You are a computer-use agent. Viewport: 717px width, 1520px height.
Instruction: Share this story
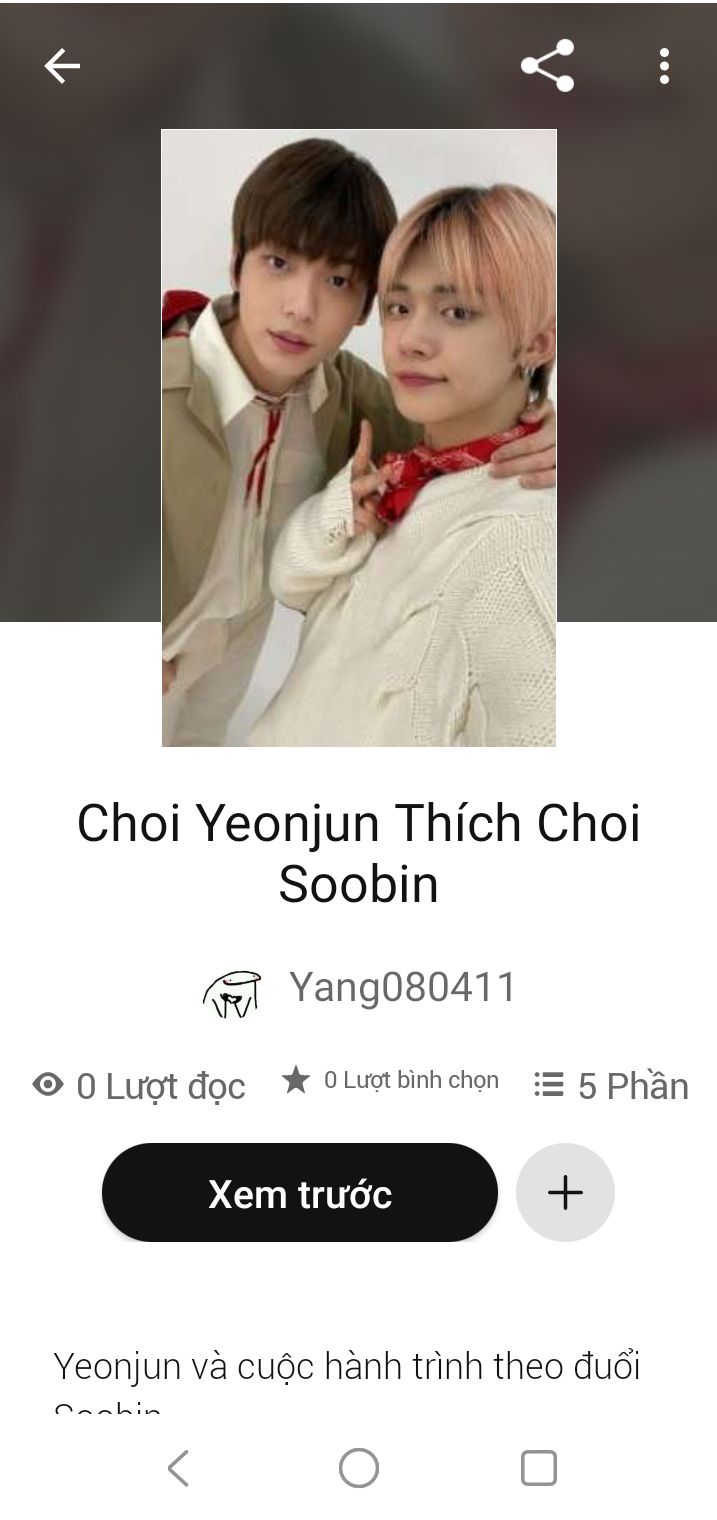click(547, 66)
